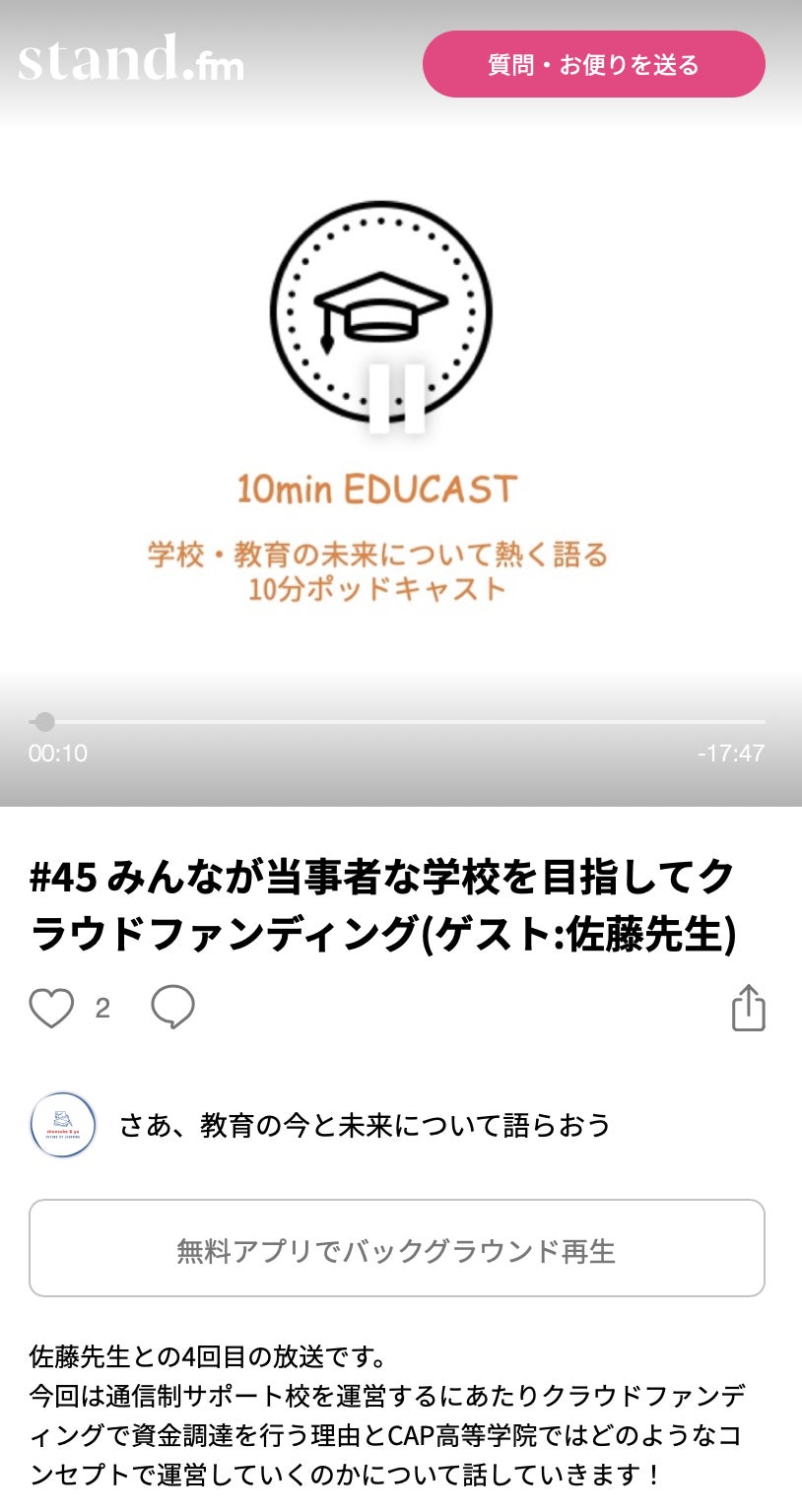Tap the 質問・お便りを送る button
The width and height of the screenshot is (802, 1512).
[593, 65]
